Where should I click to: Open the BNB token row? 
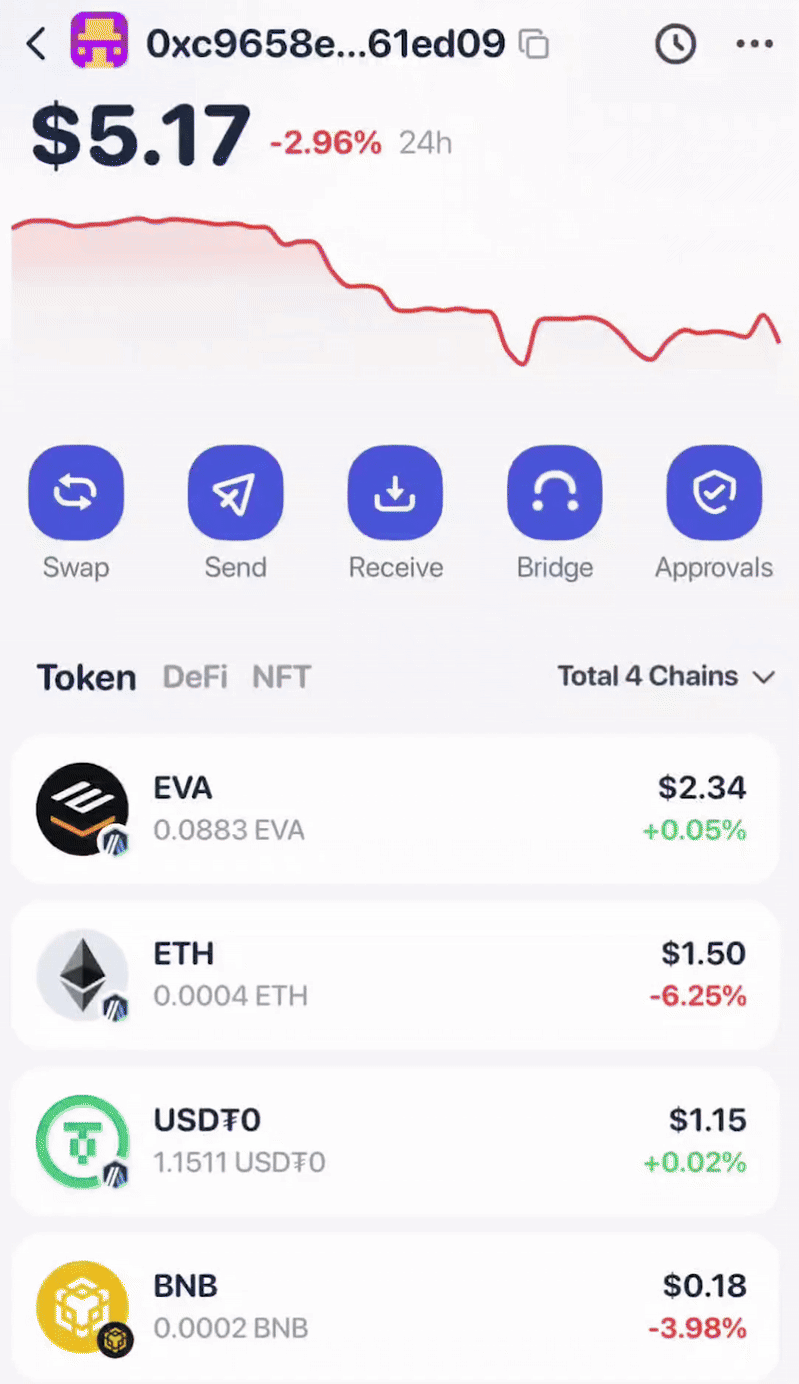(395, 1307)
